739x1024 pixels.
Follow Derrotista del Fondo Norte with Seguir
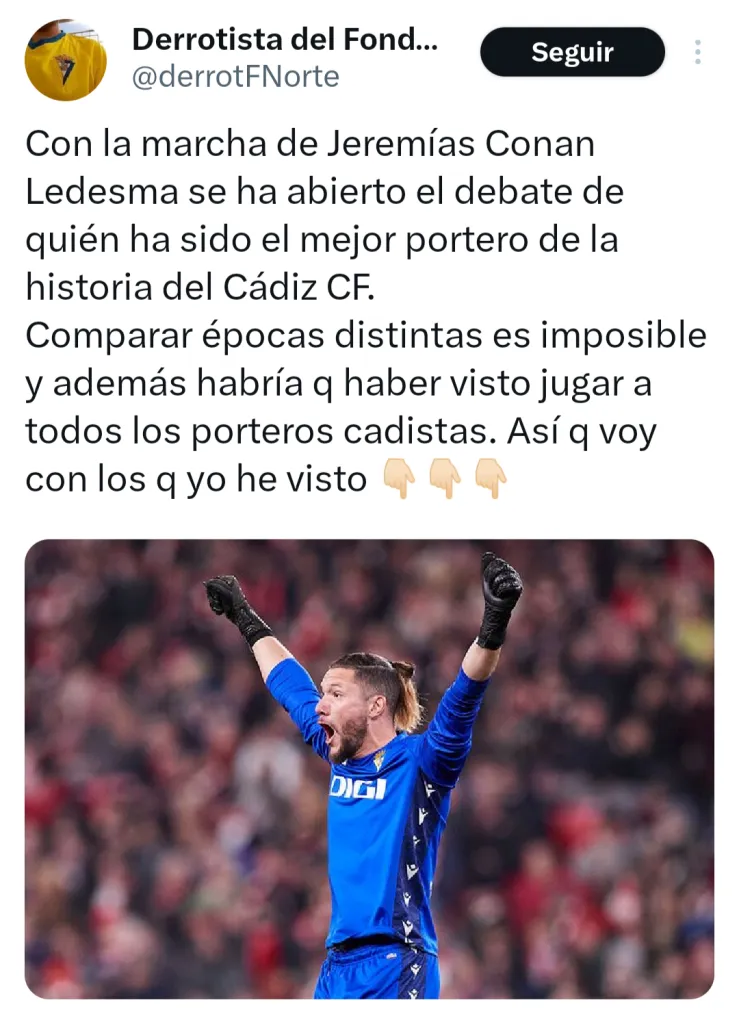572,52
